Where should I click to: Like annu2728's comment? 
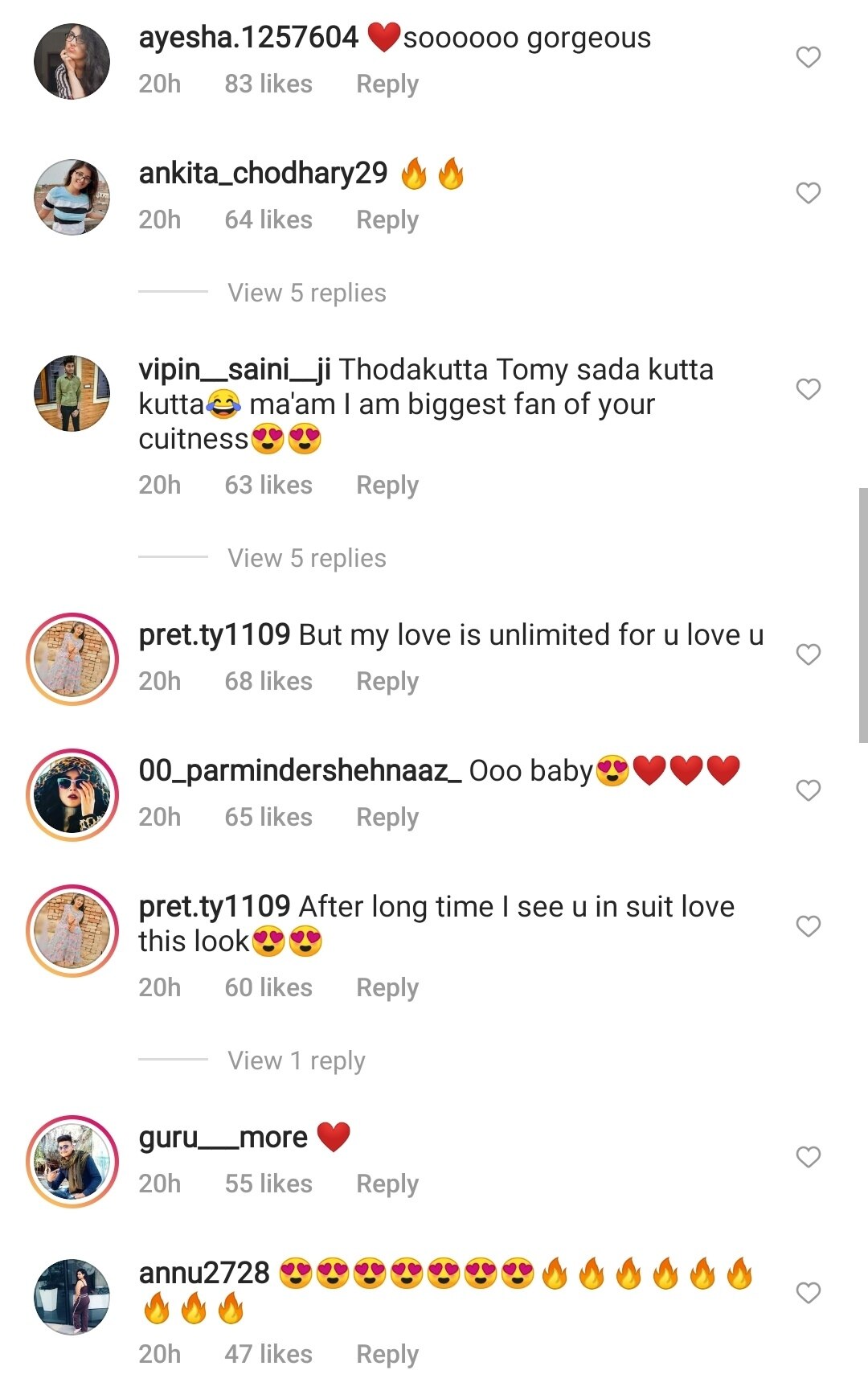[x=808, y=1293]
